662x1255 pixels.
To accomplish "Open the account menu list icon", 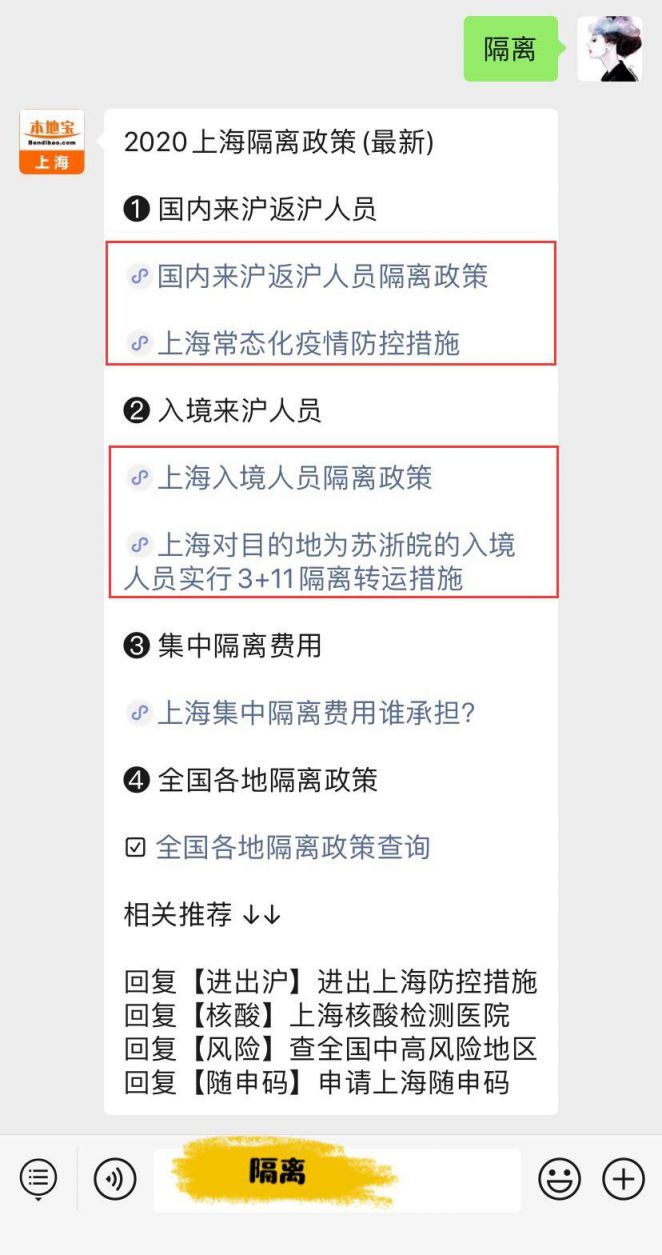I will click(x=38, y=1179).
